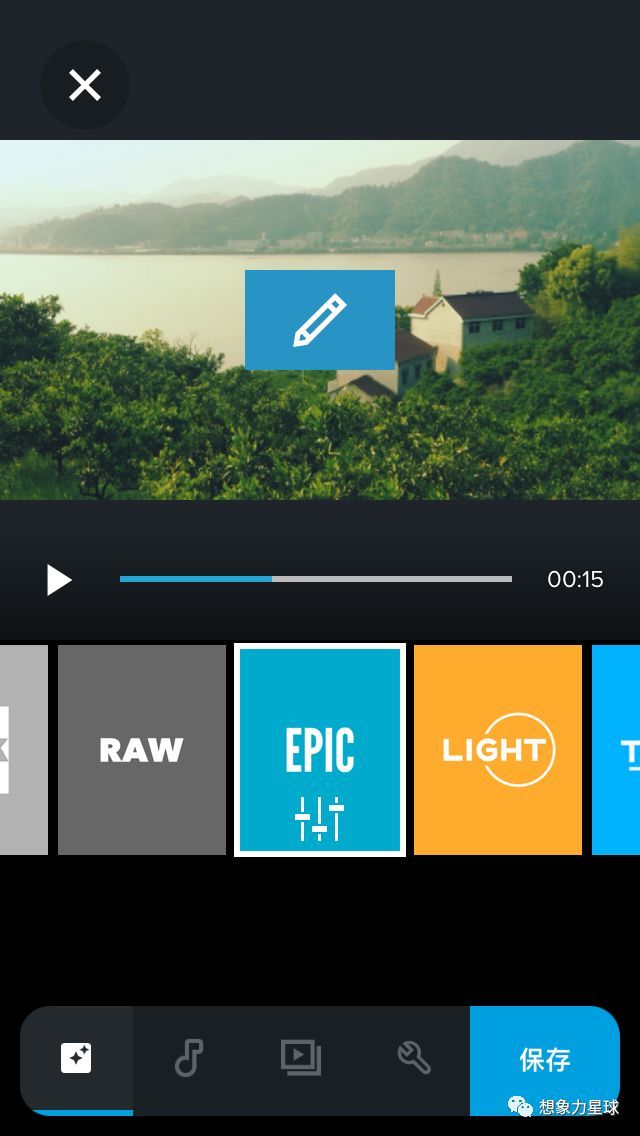Tap the pencil edit button on video

[319, 320]
